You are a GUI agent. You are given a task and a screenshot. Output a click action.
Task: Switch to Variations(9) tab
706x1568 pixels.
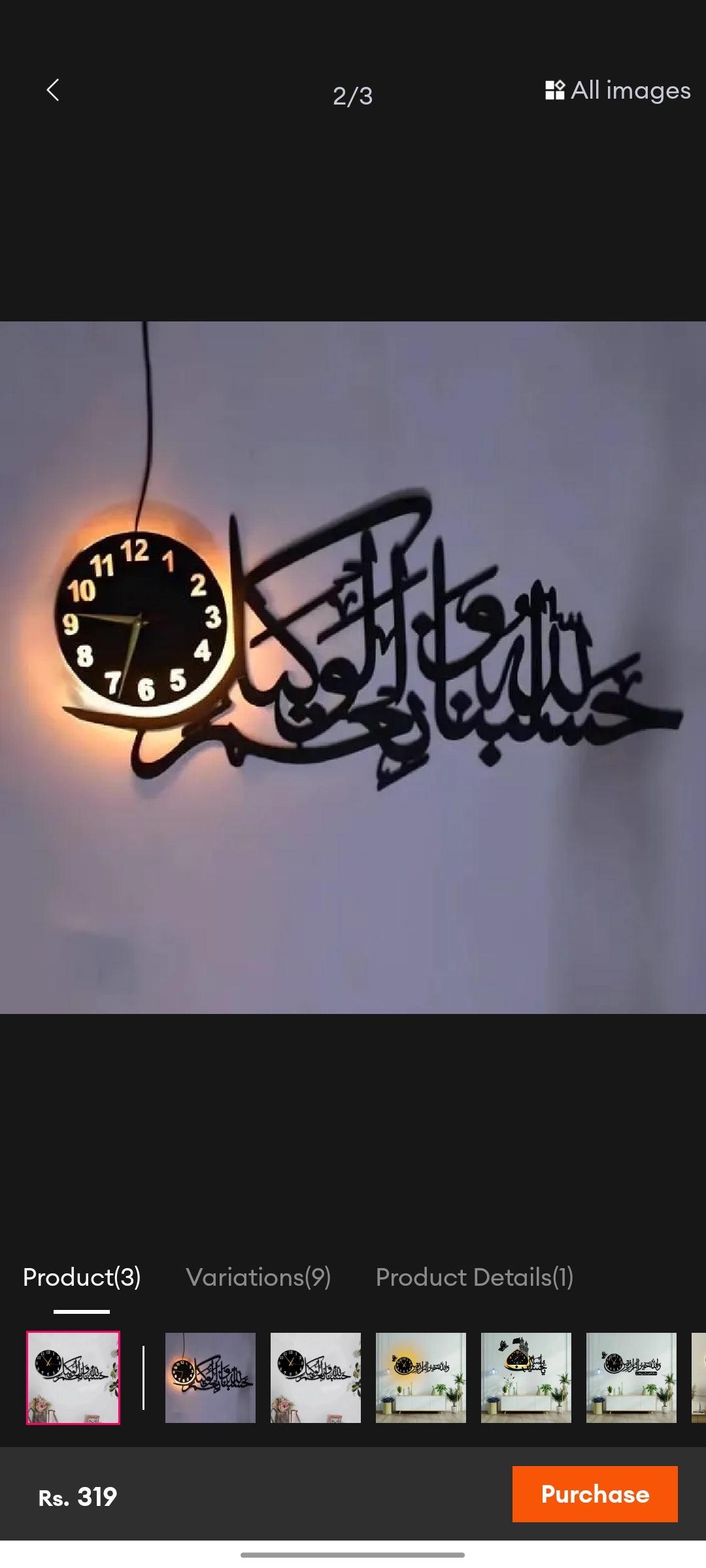click(x=258, y=1277)
